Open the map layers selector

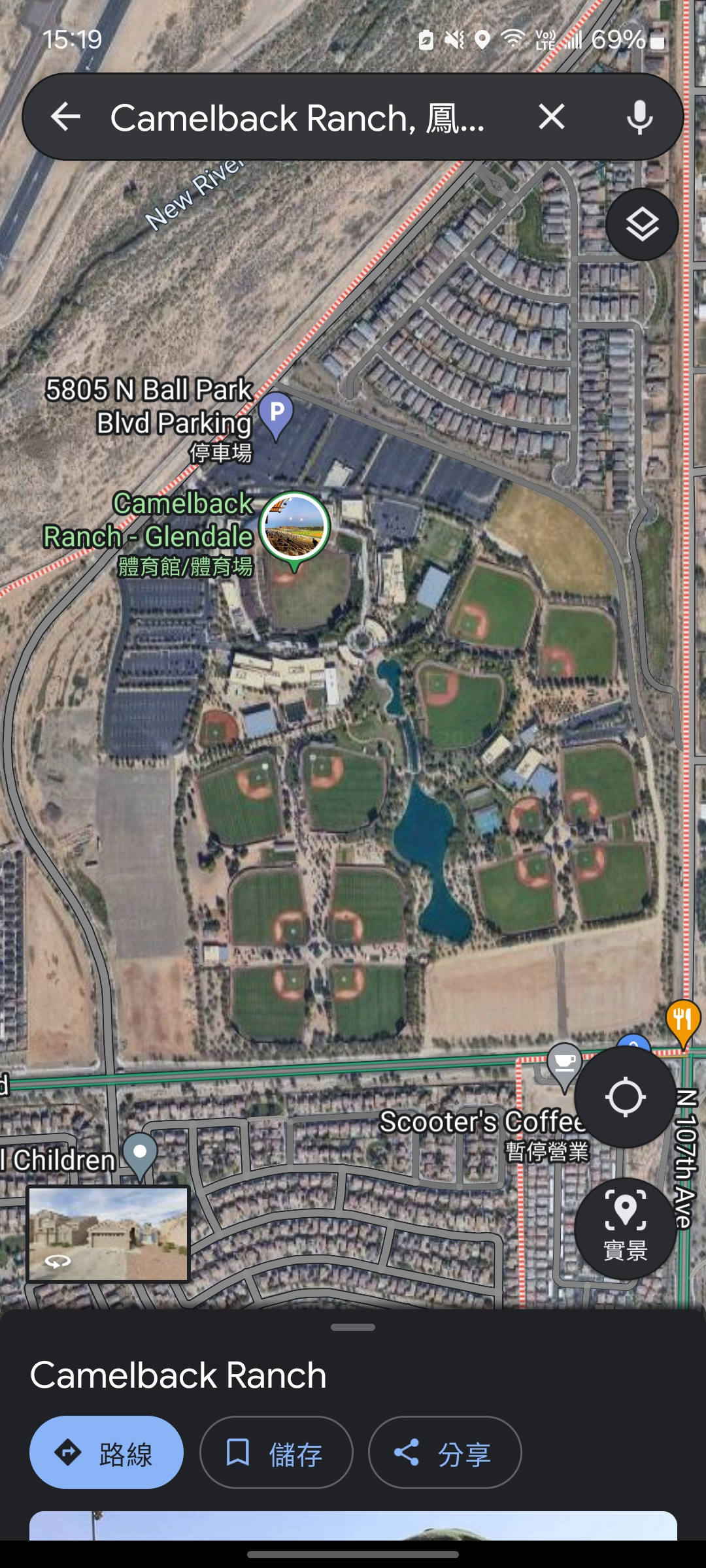click(642, 225)
